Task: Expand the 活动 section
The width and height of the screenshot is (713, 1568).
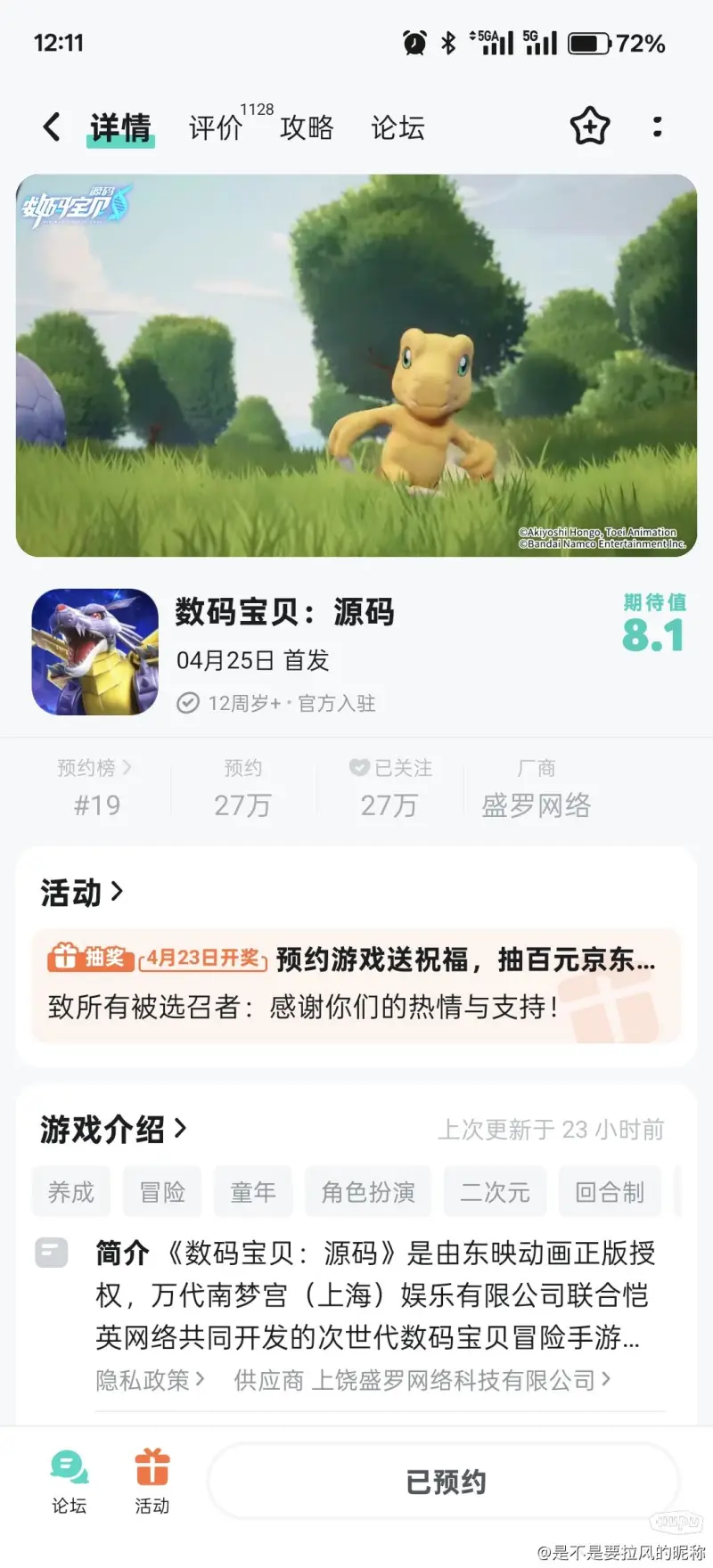Action: 82,892
